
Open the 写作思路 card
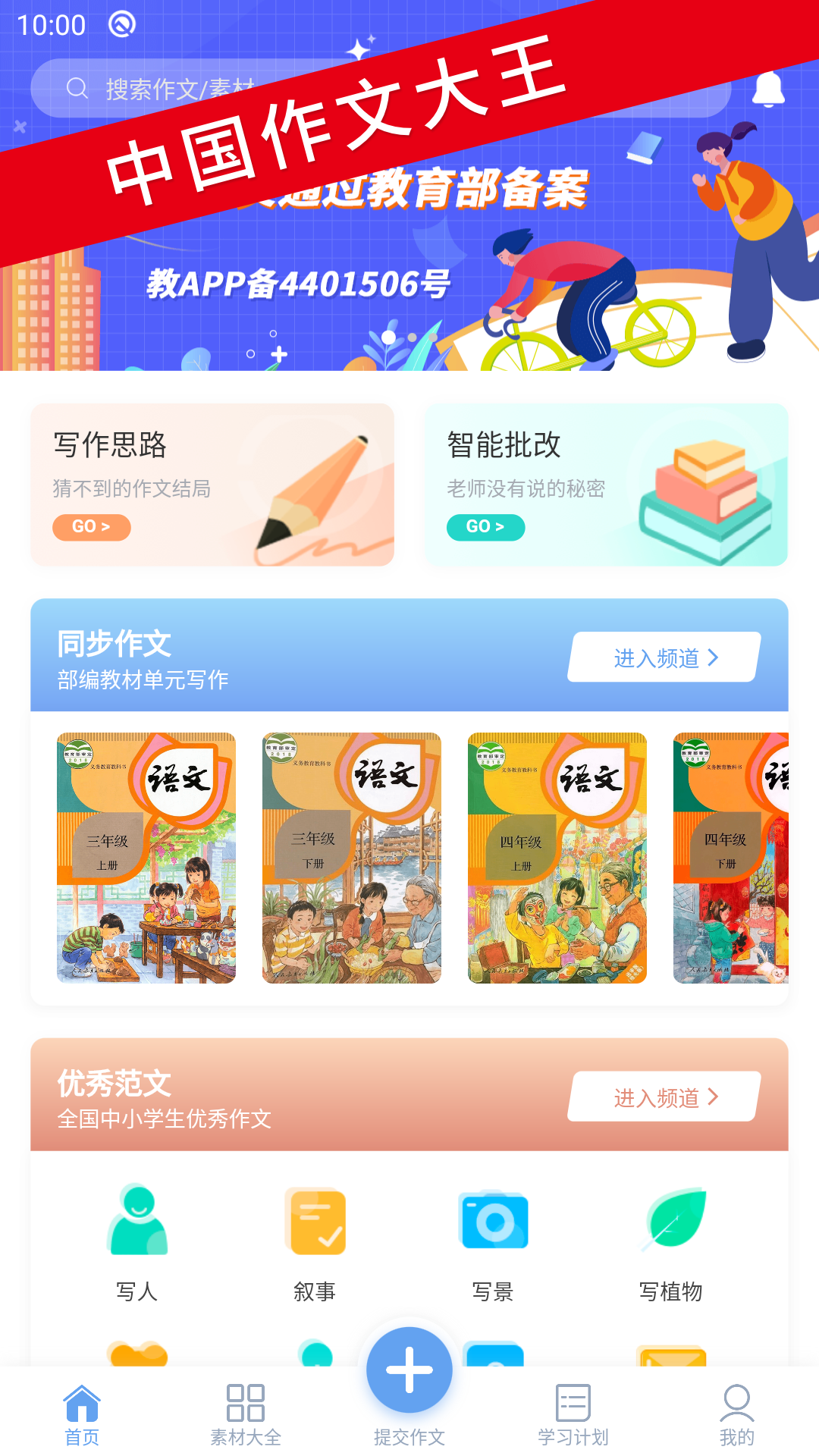tap(212, 485)
